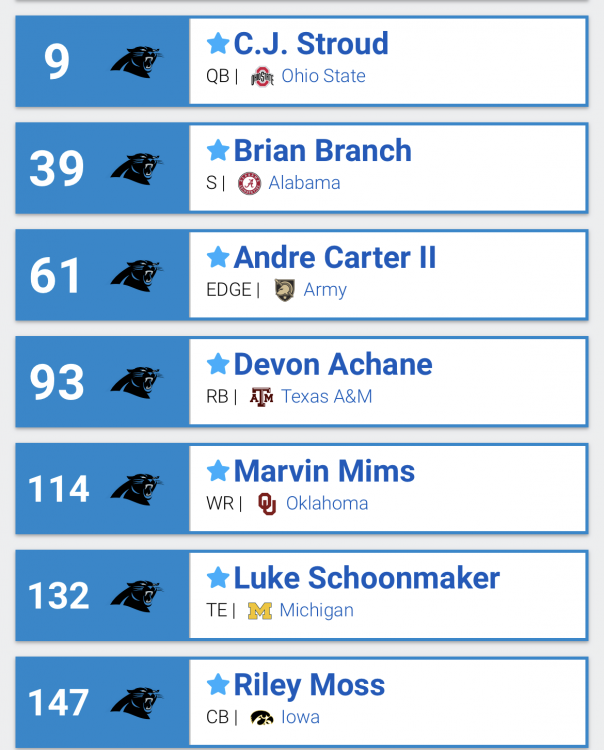Viewport: 604px width, 750px height.
Task: Open the Army school link
Action: 324,290
